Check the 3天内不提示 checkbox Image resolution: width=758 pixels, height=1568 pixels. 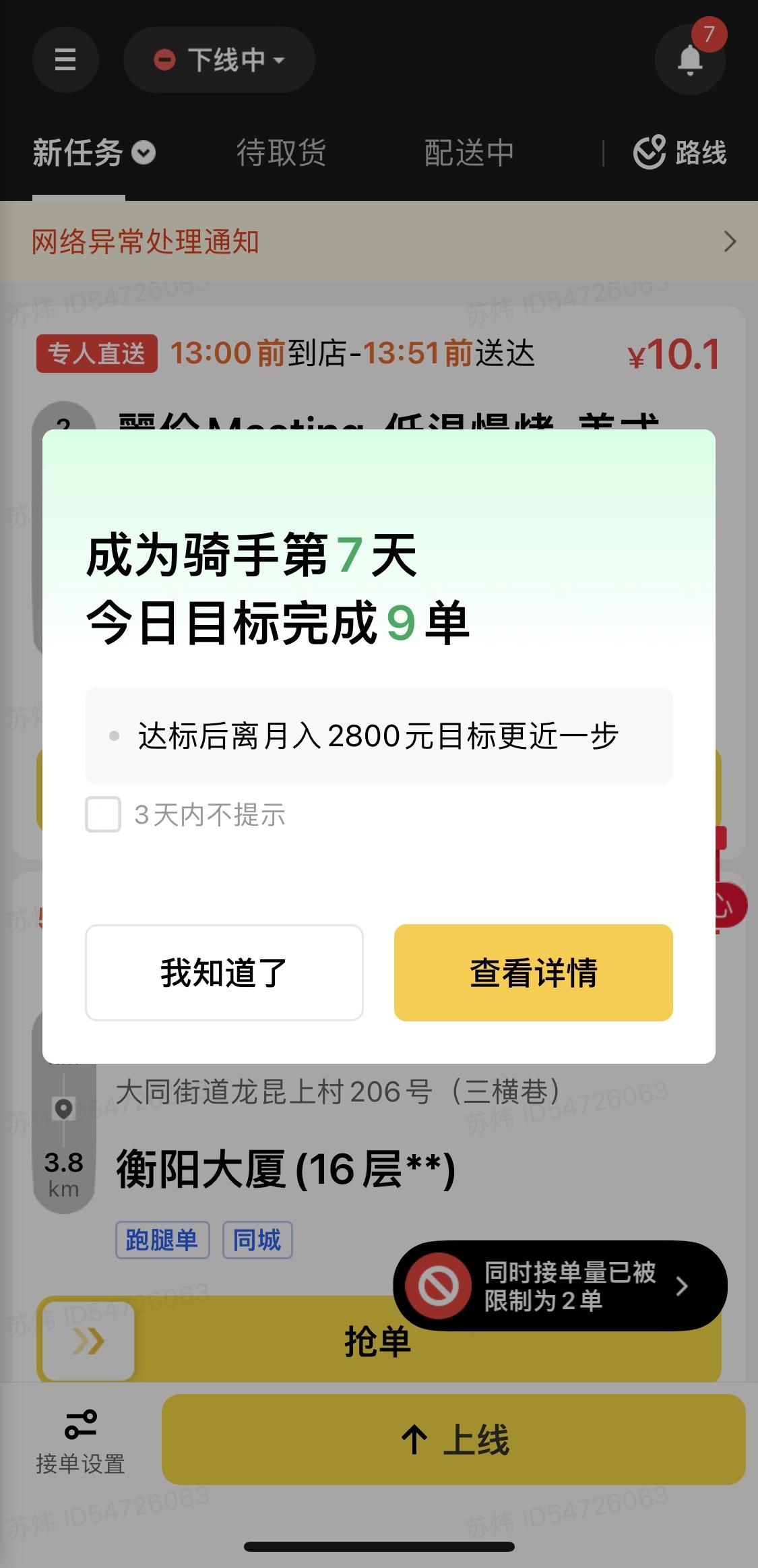tap(103, 814)
